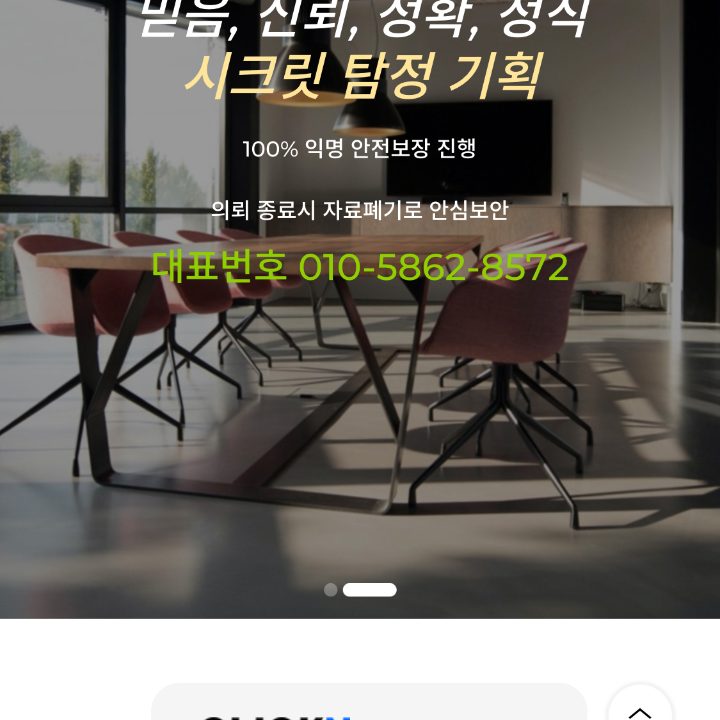Select the active elongated slide indicator
Screen dimensions: 720x720
[x=370, y=590]
